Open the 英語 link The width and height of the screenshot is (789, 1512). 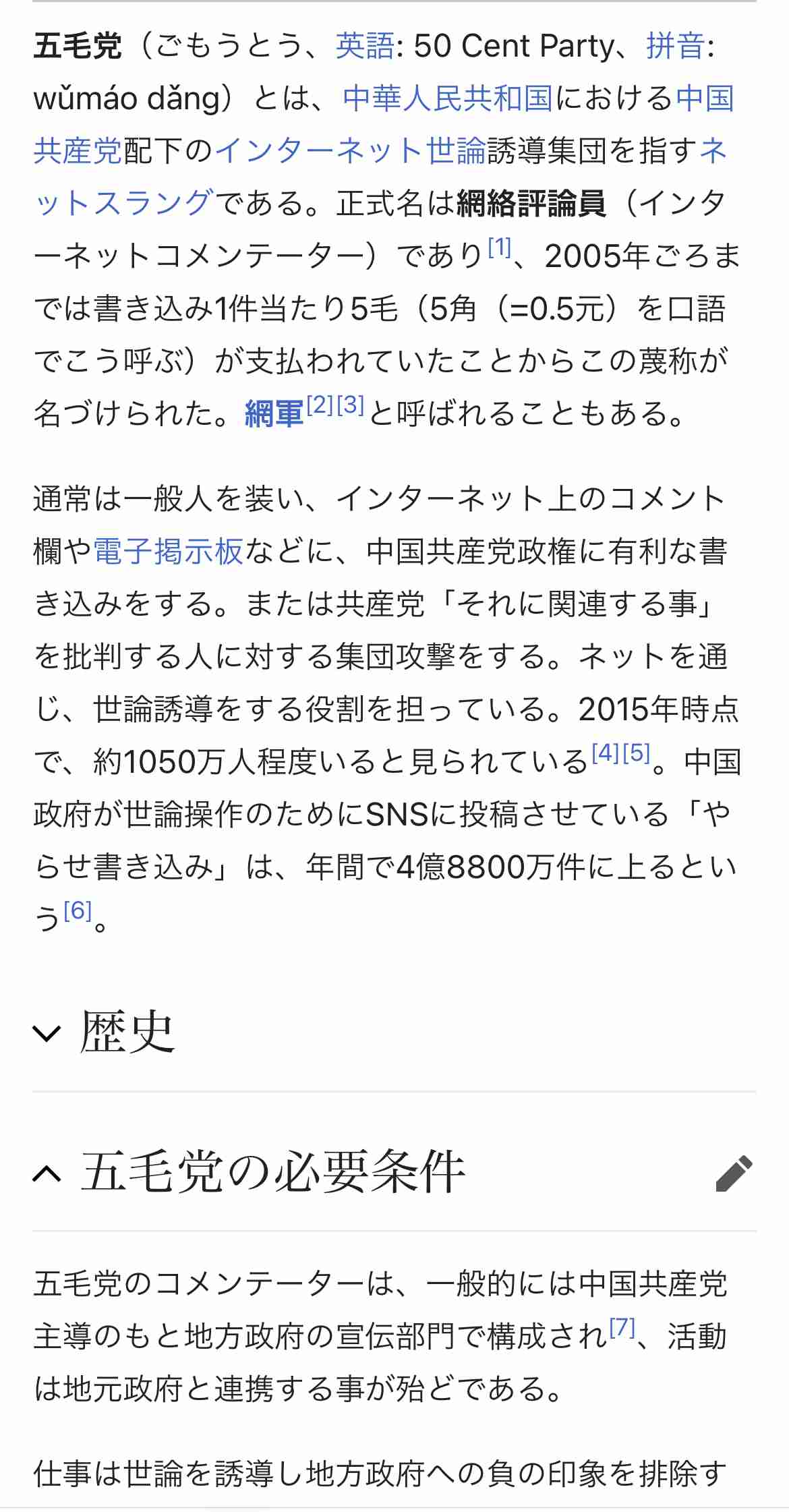point(365,47)
